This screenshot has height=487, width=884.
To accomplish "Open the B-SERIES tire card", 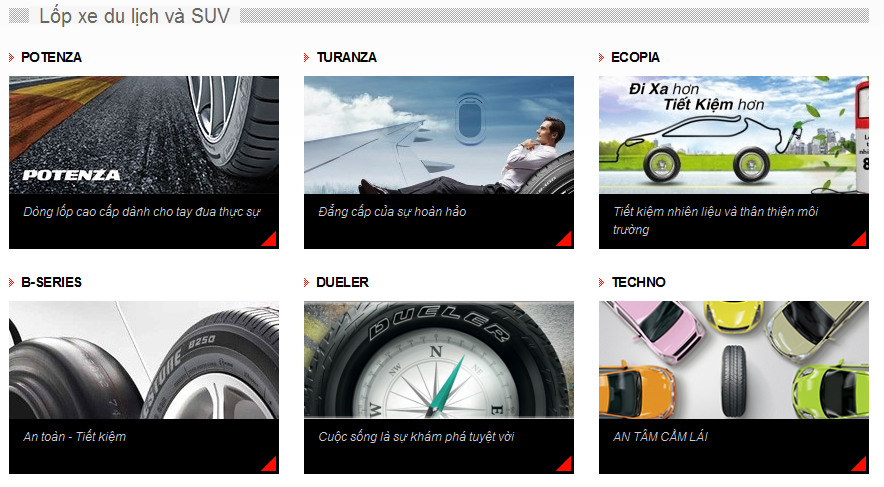I will pyautogui.click(x=143, y=361).
